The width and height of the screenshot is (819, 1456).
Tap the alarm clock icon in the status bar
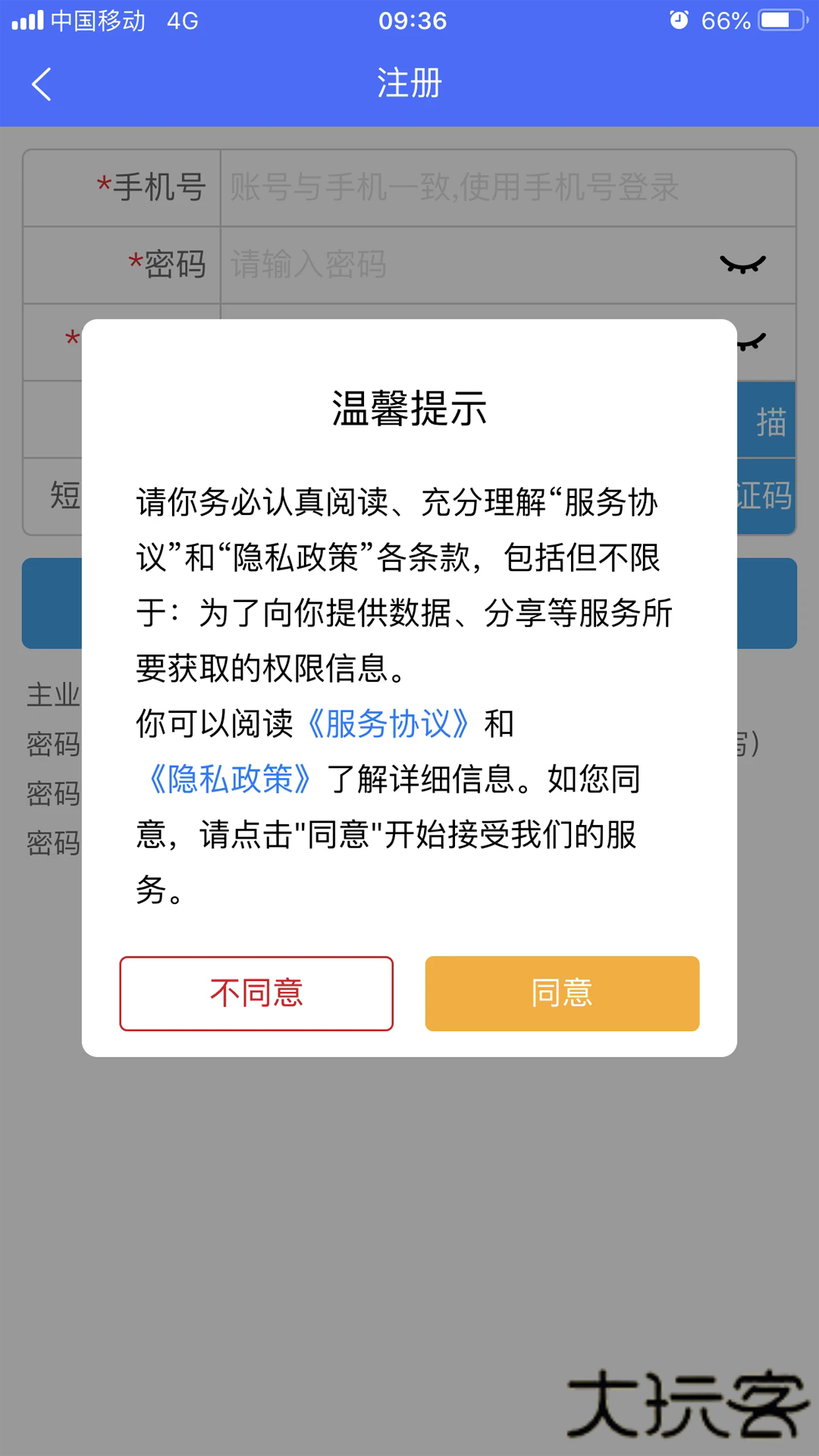click(680, 20)
